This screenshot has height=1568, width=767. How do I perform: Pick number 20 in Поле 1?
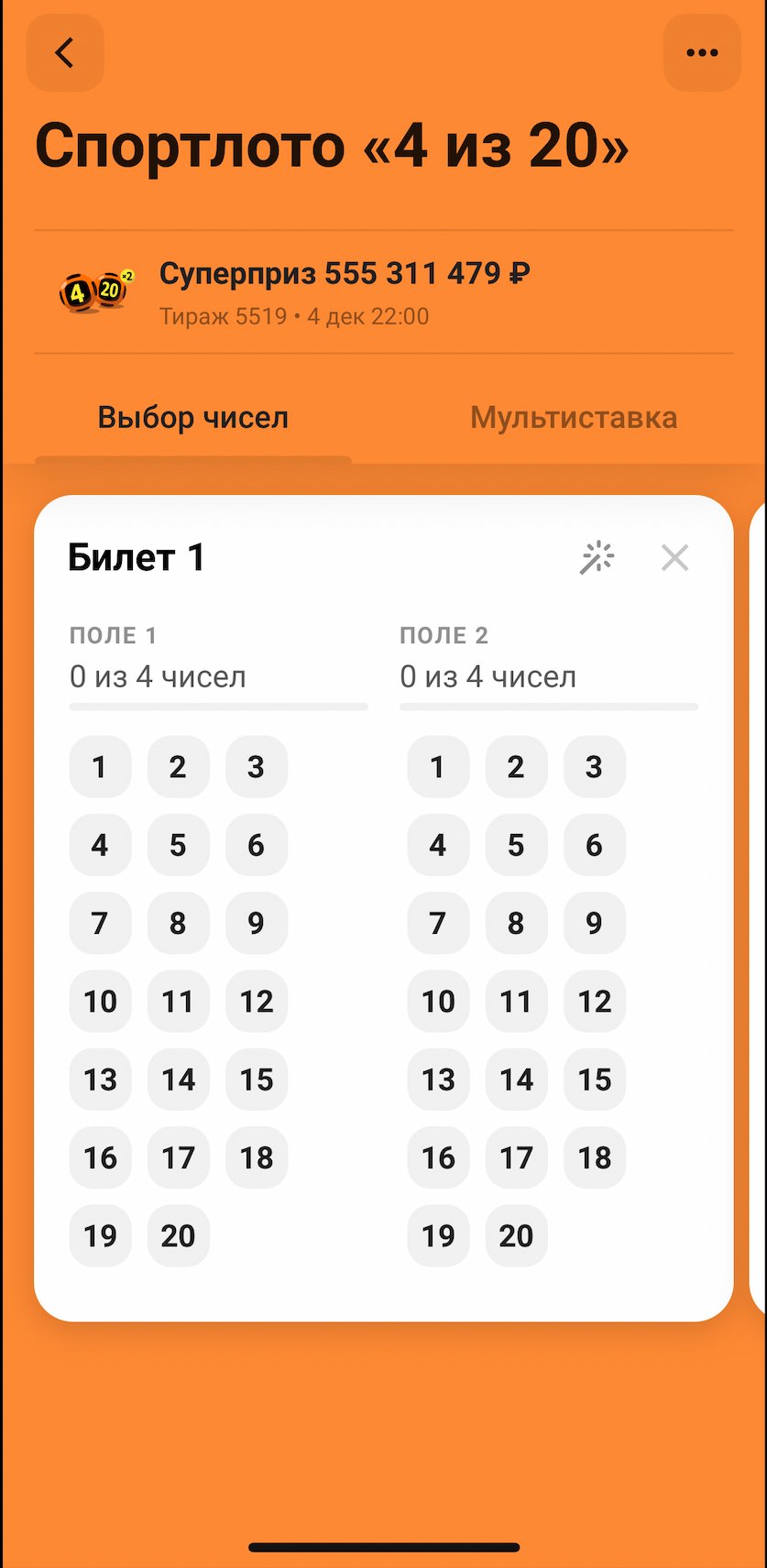click(x=178, y=1235)
